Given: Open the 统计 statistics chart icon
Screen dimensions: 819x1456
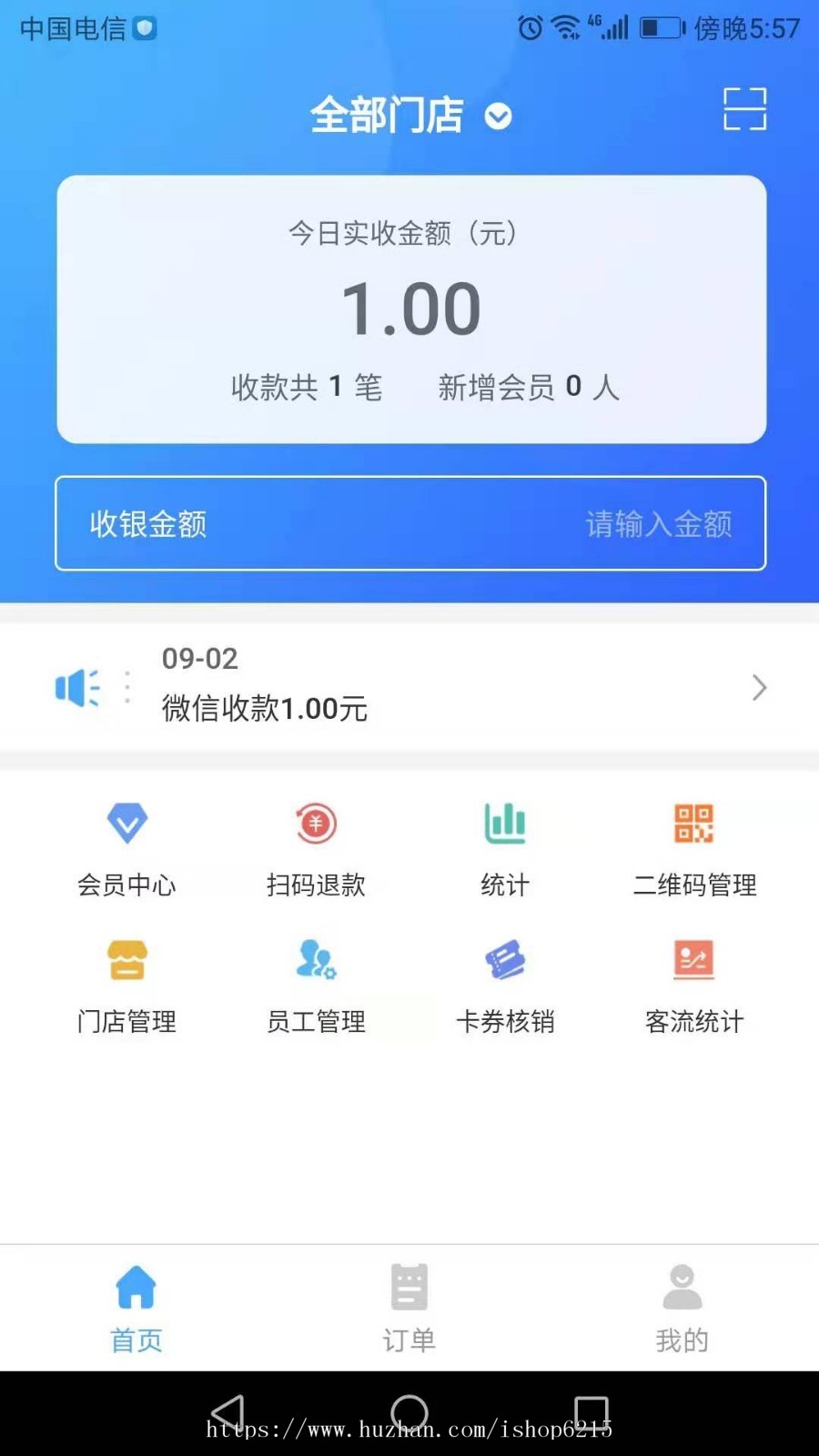Looking at the screenshot, I should pos(505,846).
